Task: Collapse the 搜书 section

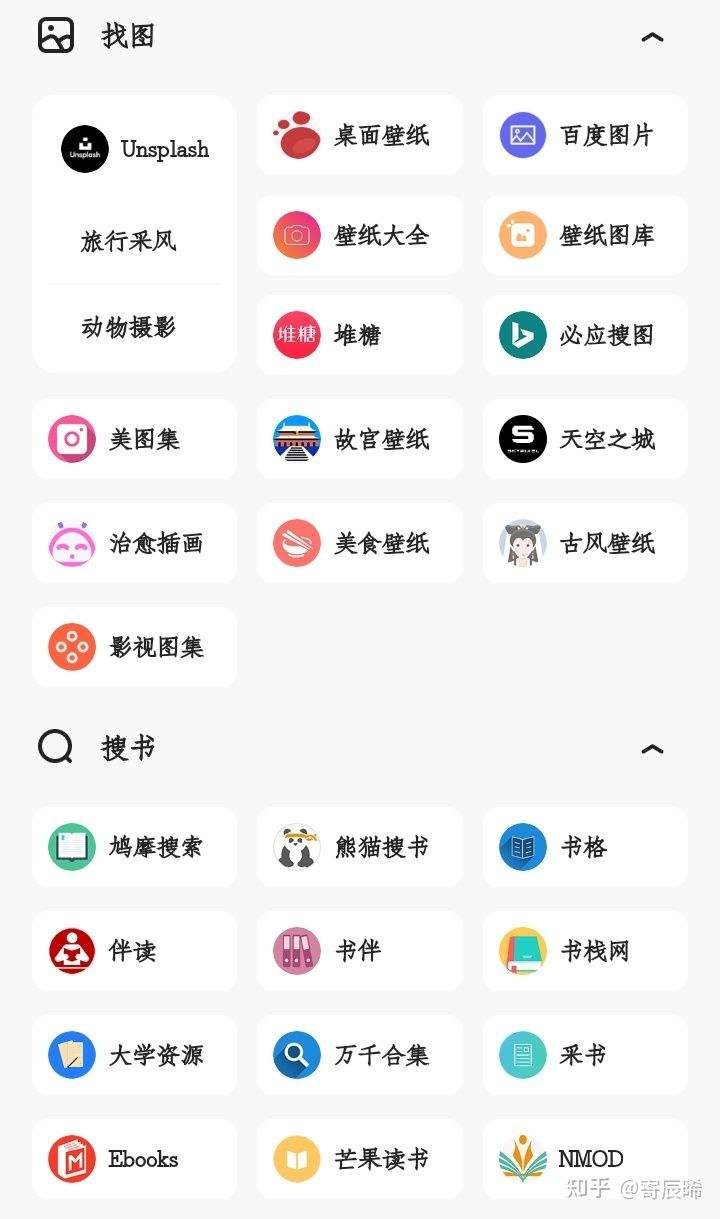Action: [652, 749]
